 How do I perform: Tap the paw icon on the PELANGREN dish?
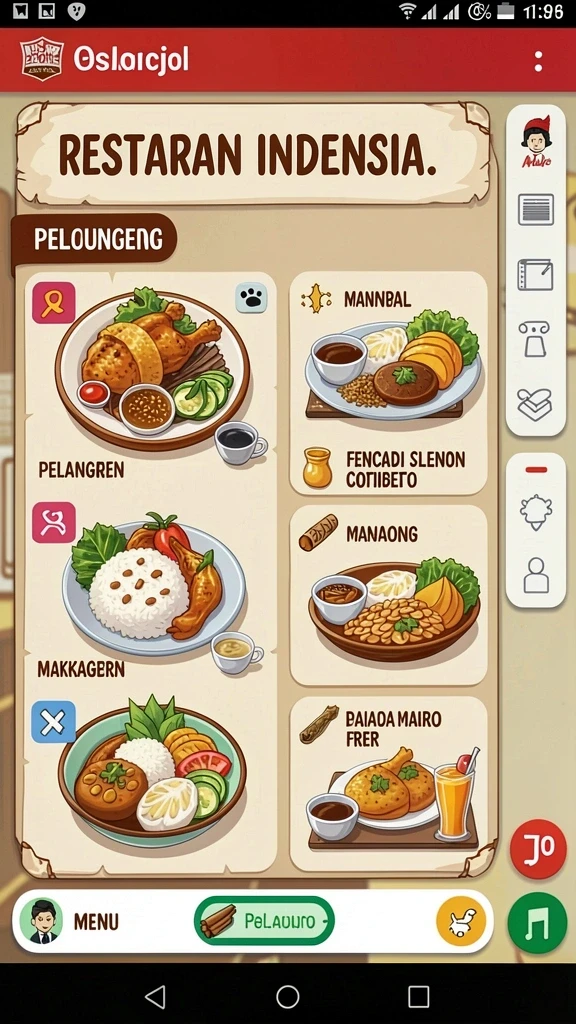coord(251,298)
